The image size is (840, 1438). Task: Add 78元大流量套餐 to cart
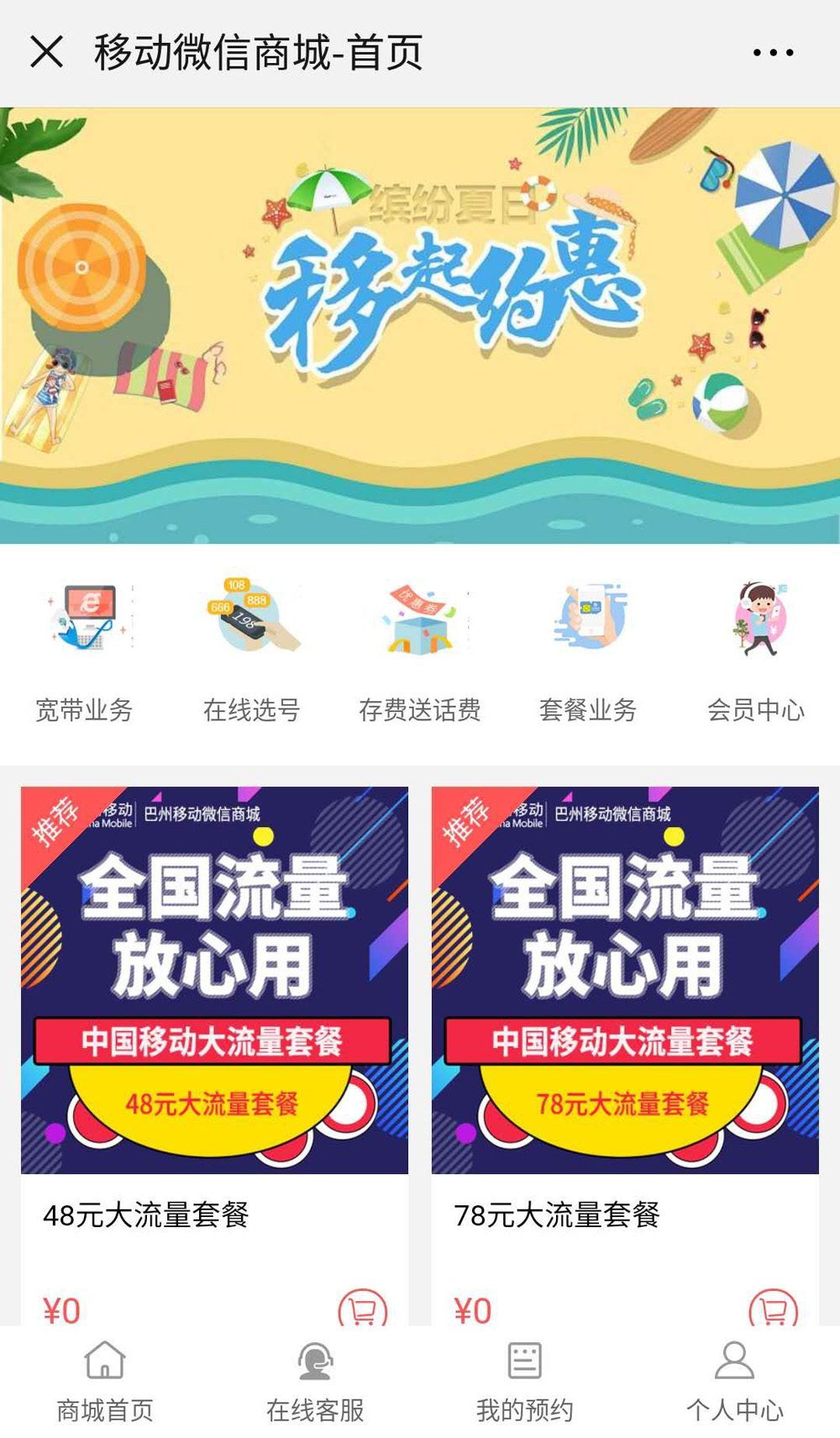pyautogui.click(x=773, y=1309)
